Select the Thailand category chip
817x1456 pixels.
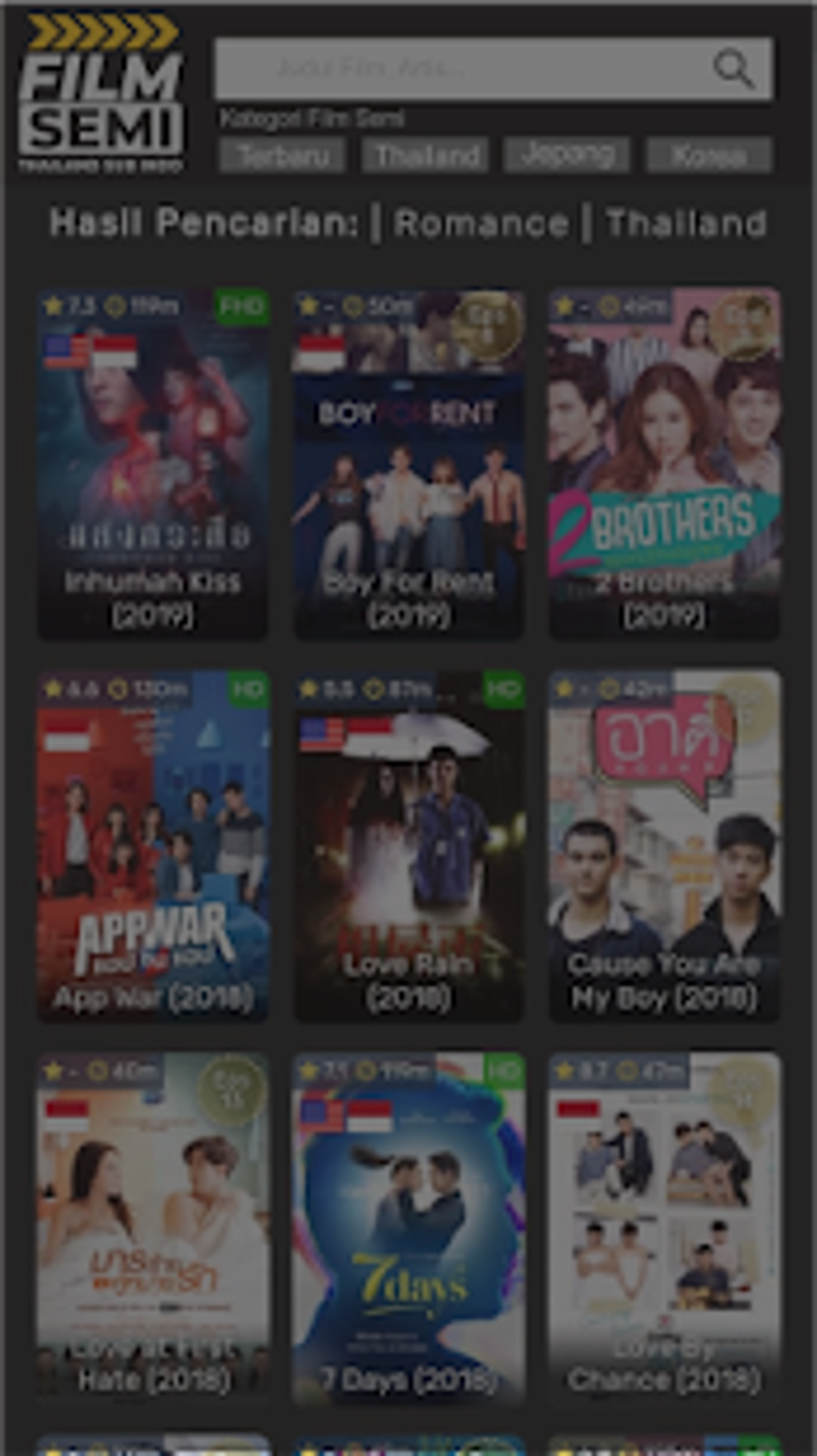[x=425, y=155]
